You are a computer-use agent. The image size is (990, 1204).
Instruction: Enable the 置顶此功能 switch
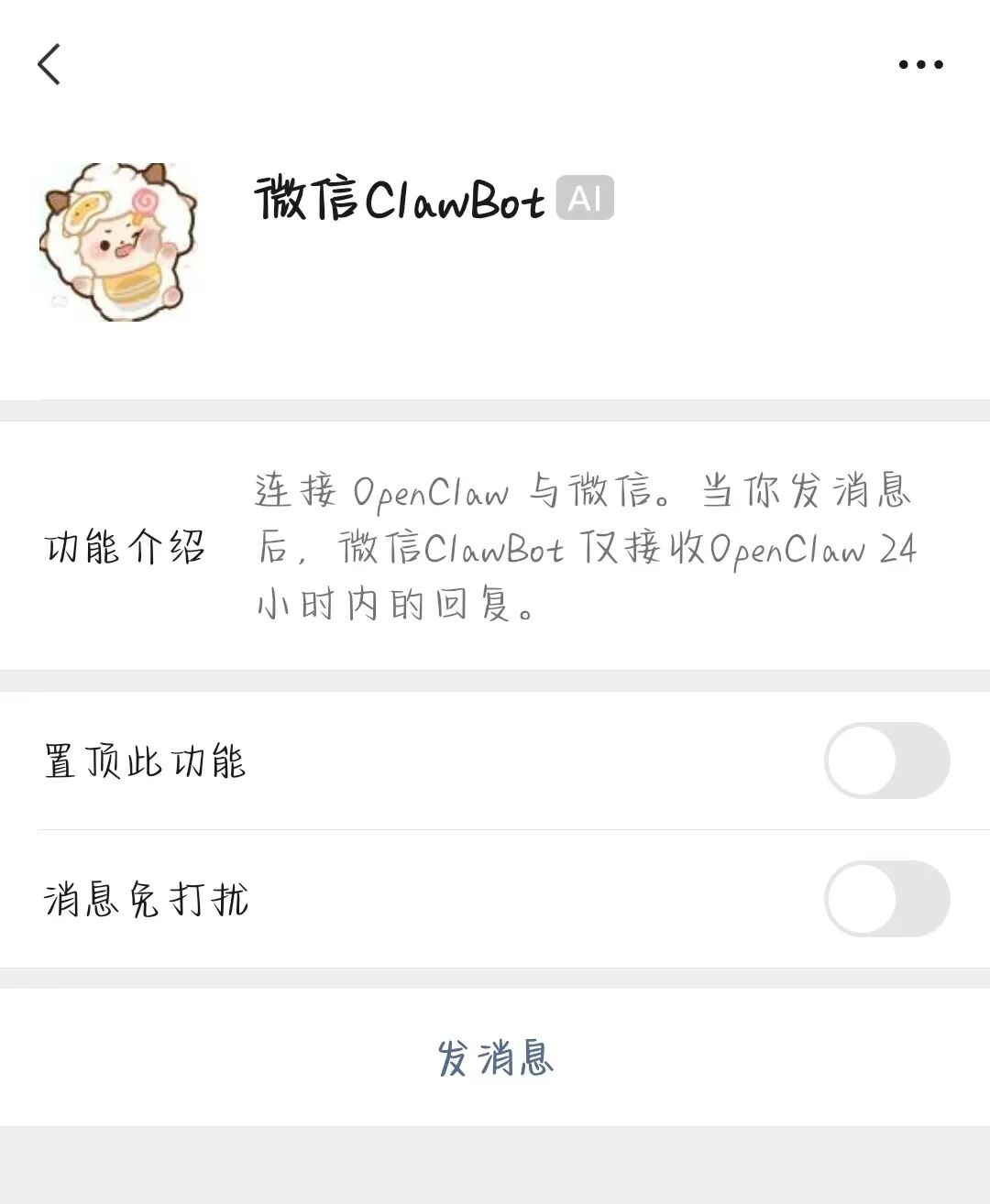point(886,761)
